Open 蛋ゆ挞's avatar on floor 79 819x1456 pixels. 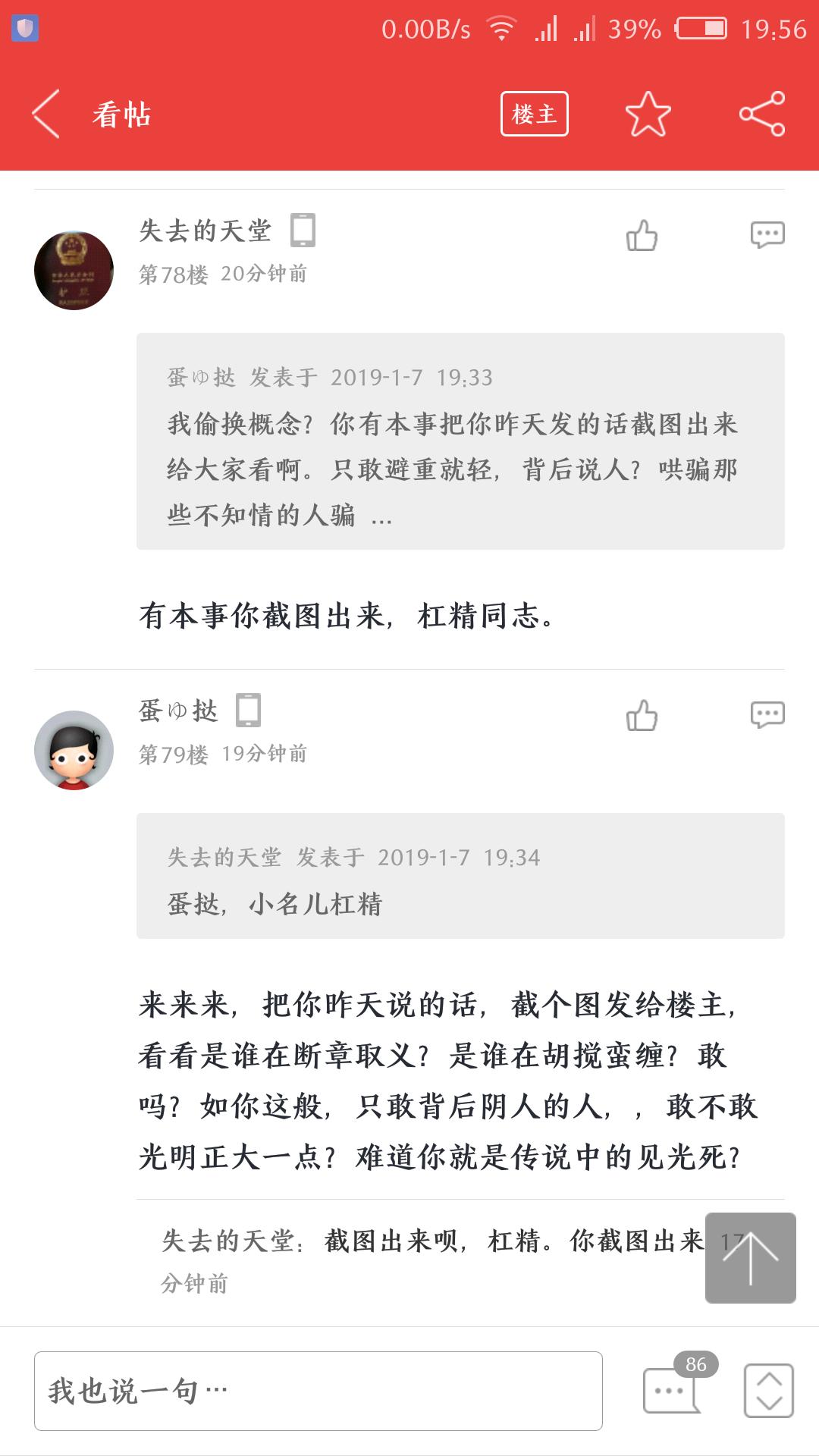[74, 750]
